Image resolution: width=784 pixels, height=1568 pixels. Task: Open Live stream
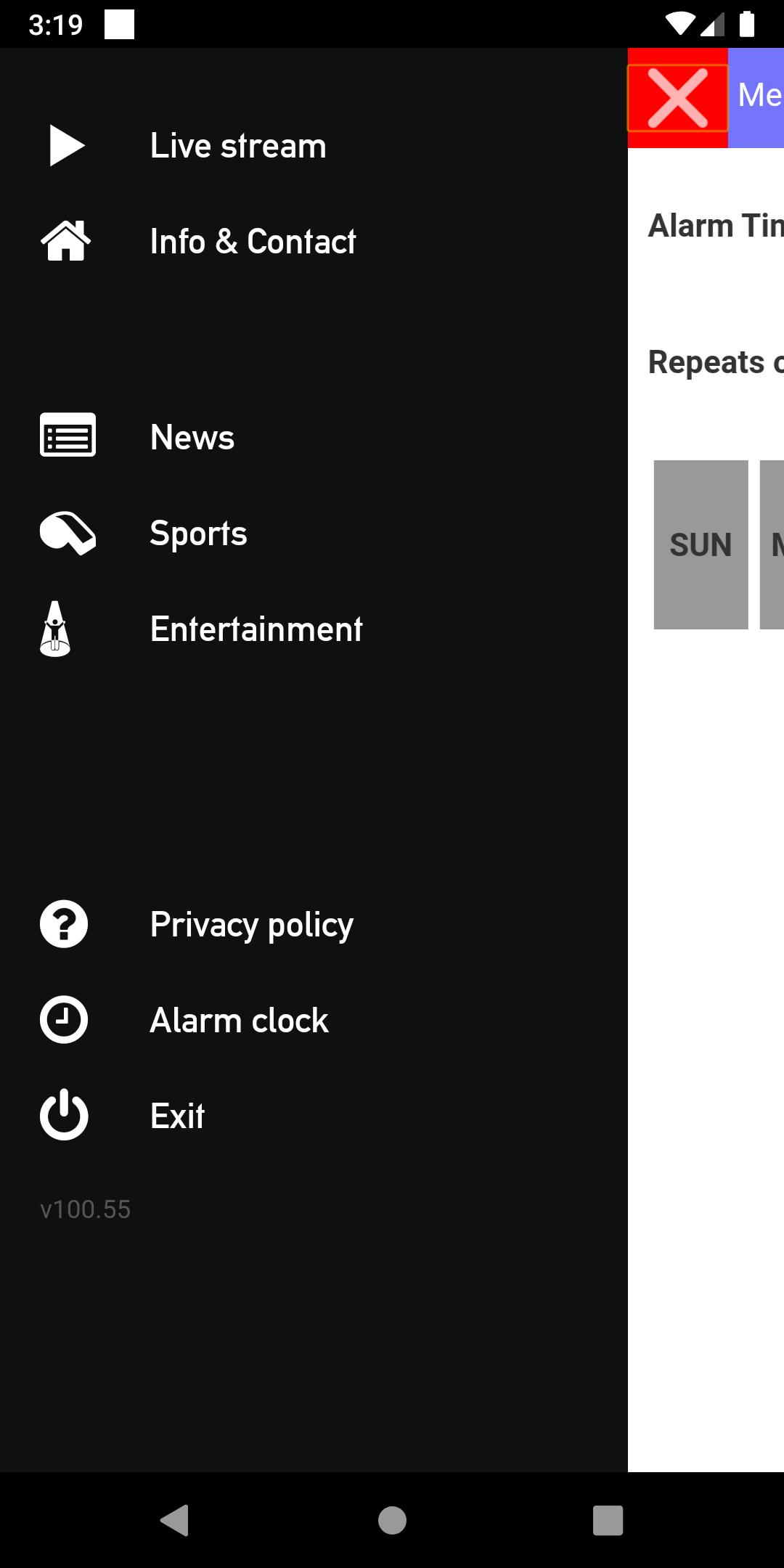(x=314, y=145)
